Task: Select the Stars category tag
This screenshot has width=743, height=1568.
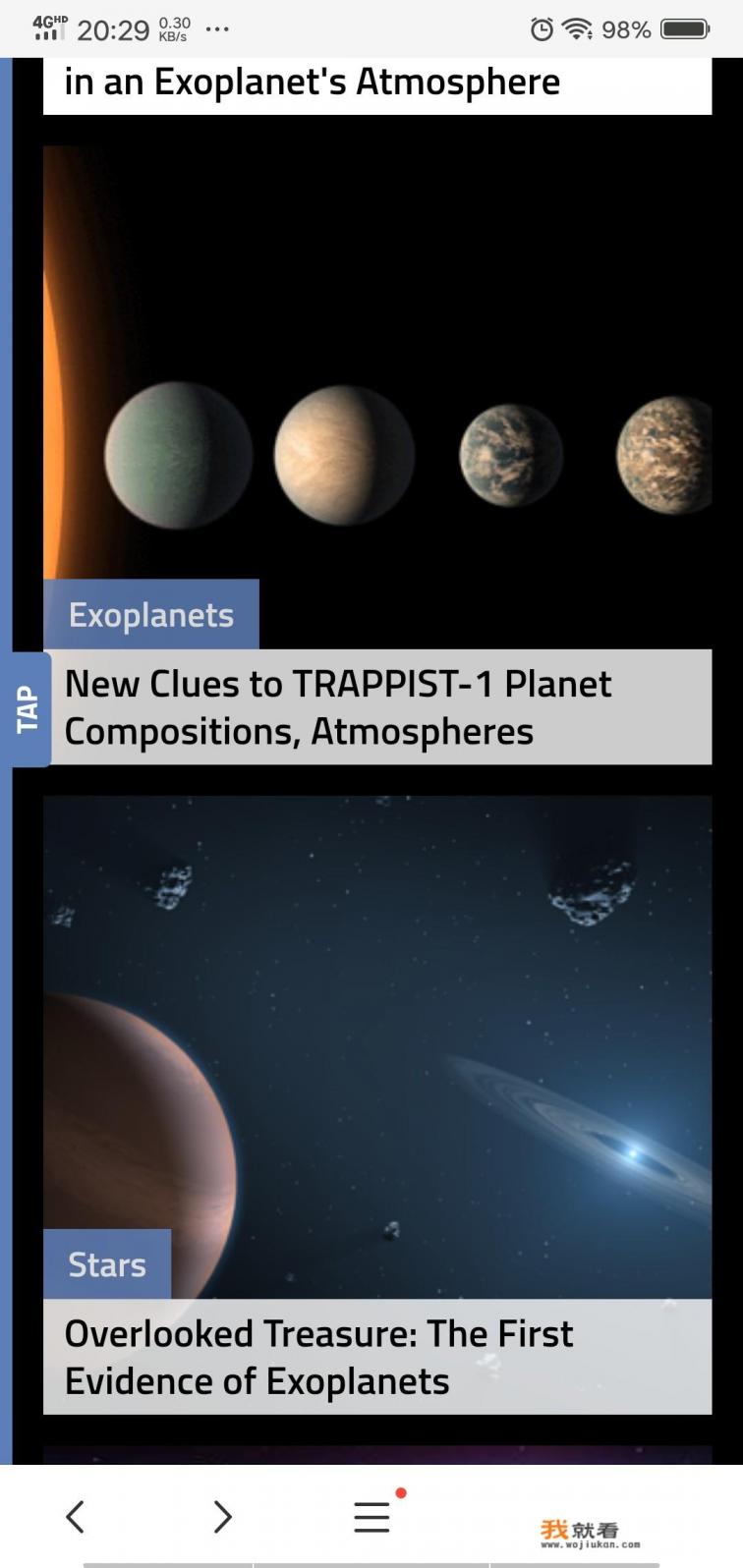Action: coord(107,1264)
